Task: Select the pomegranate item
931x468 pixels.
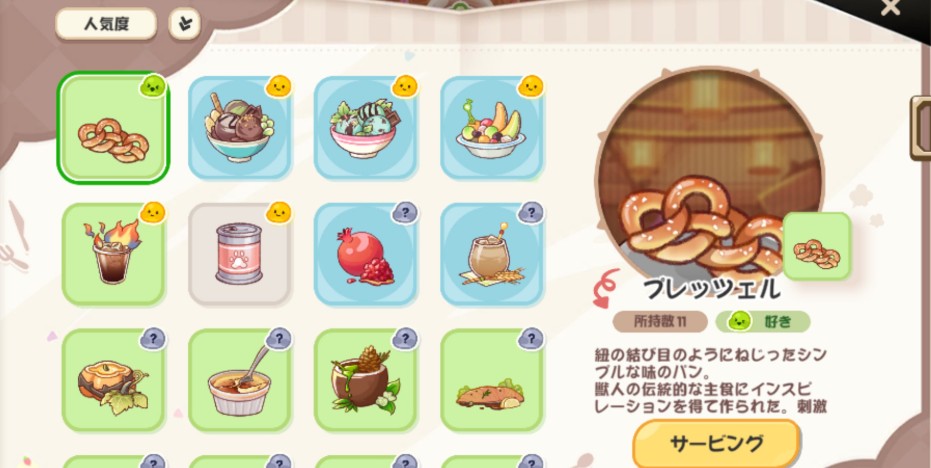Action: [364, 254]
